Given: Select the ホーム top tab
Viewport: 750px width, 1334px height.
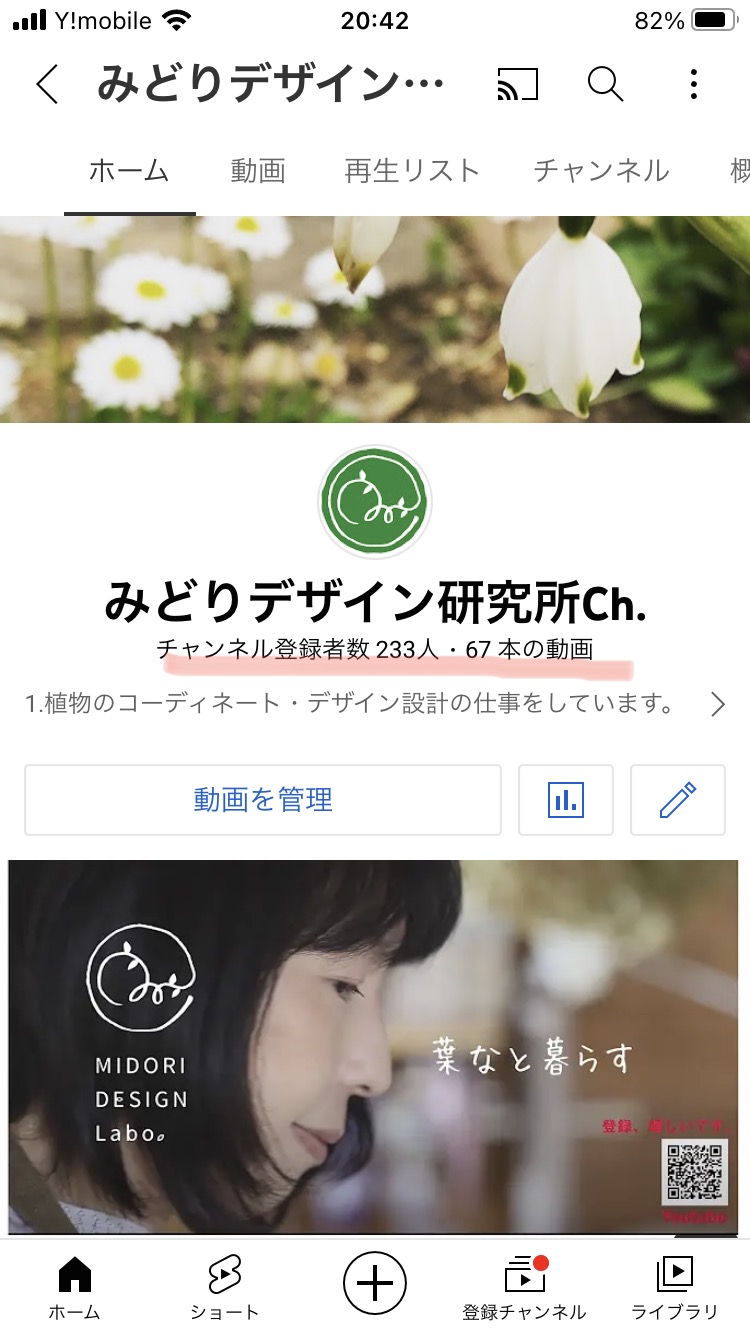Looking at the screenshot, I should coord(129,171).
